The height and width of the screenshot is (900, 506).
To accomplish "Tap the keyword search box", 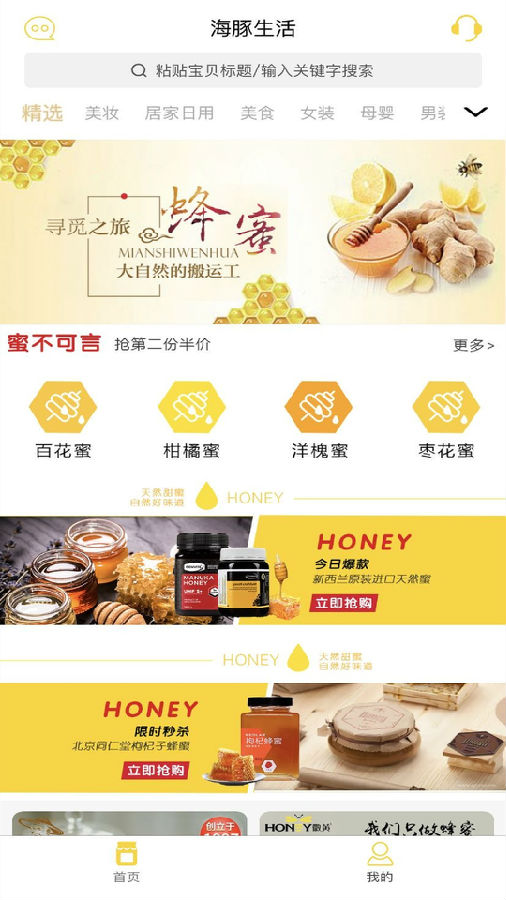I will (x=252, y=71).
